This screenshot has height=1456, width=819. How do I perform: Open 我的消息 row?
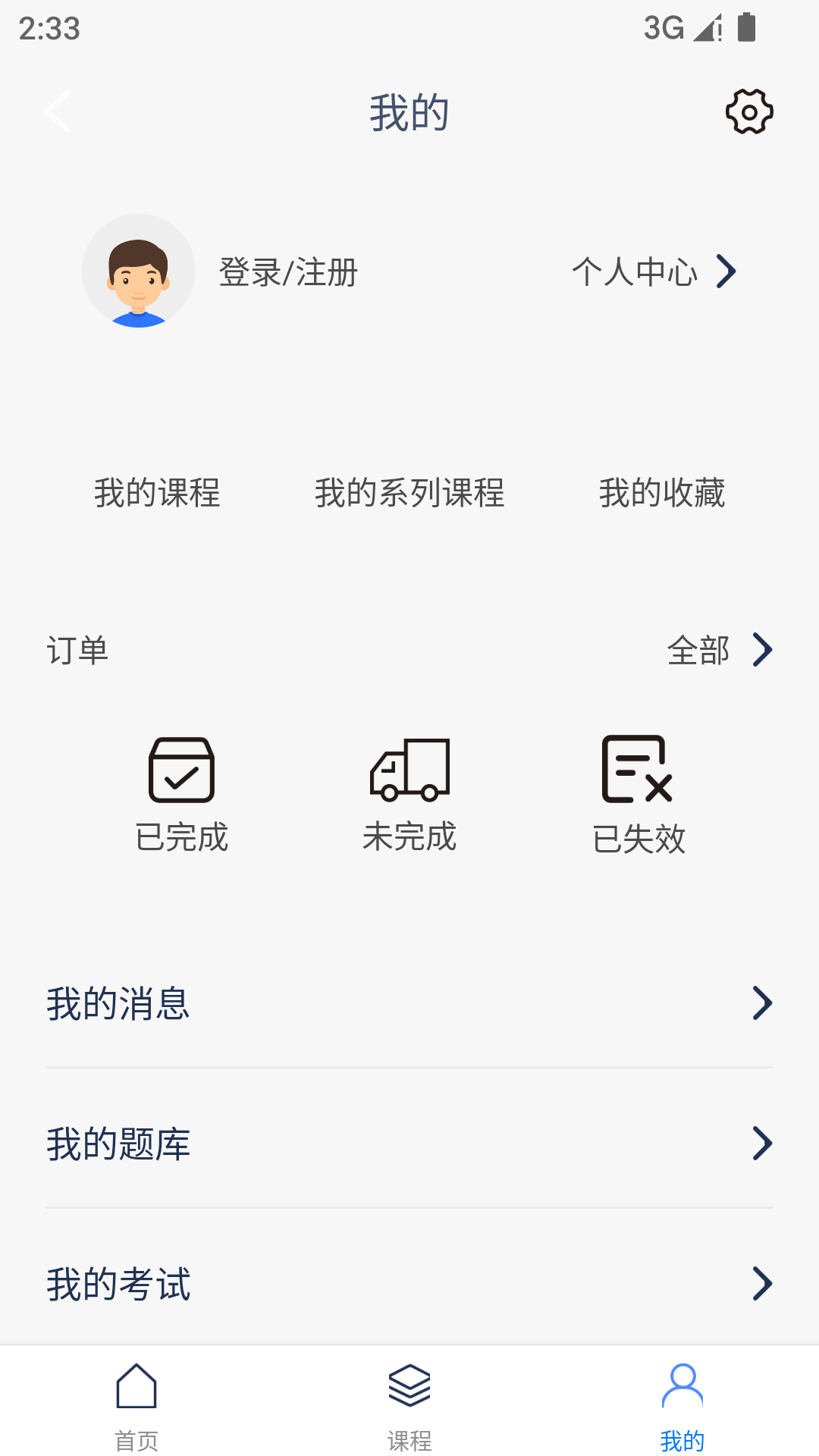409,1003
